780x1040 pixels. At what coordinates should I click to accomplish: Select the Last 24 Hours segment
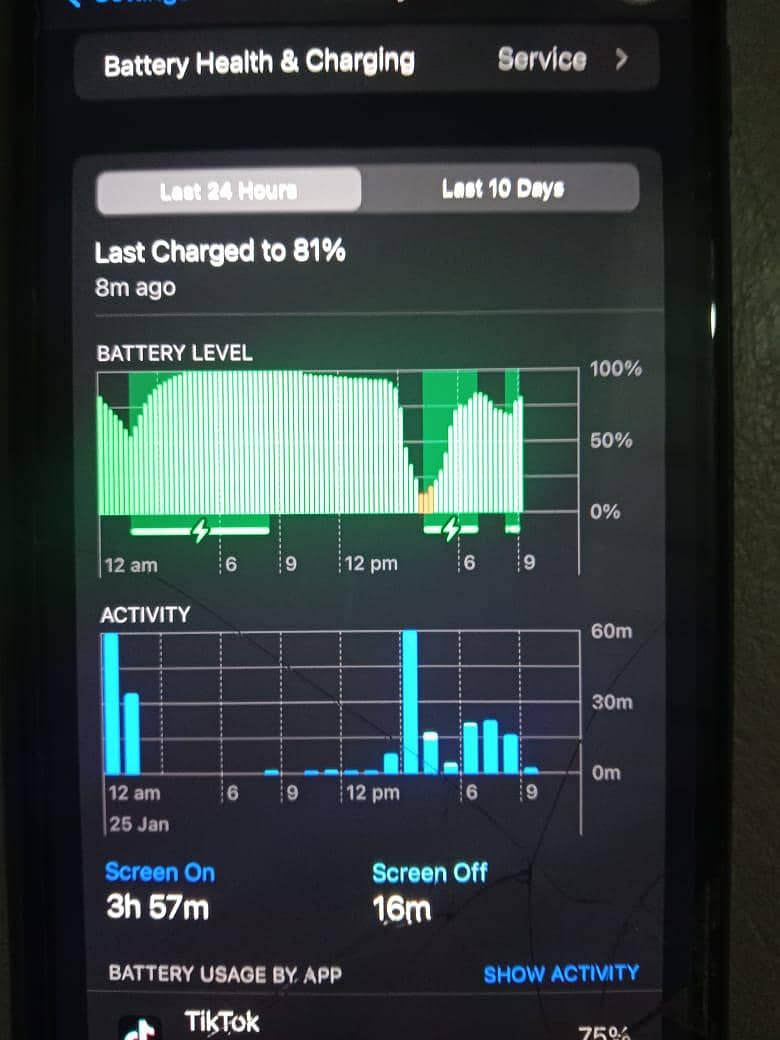[x=228, y=190]
